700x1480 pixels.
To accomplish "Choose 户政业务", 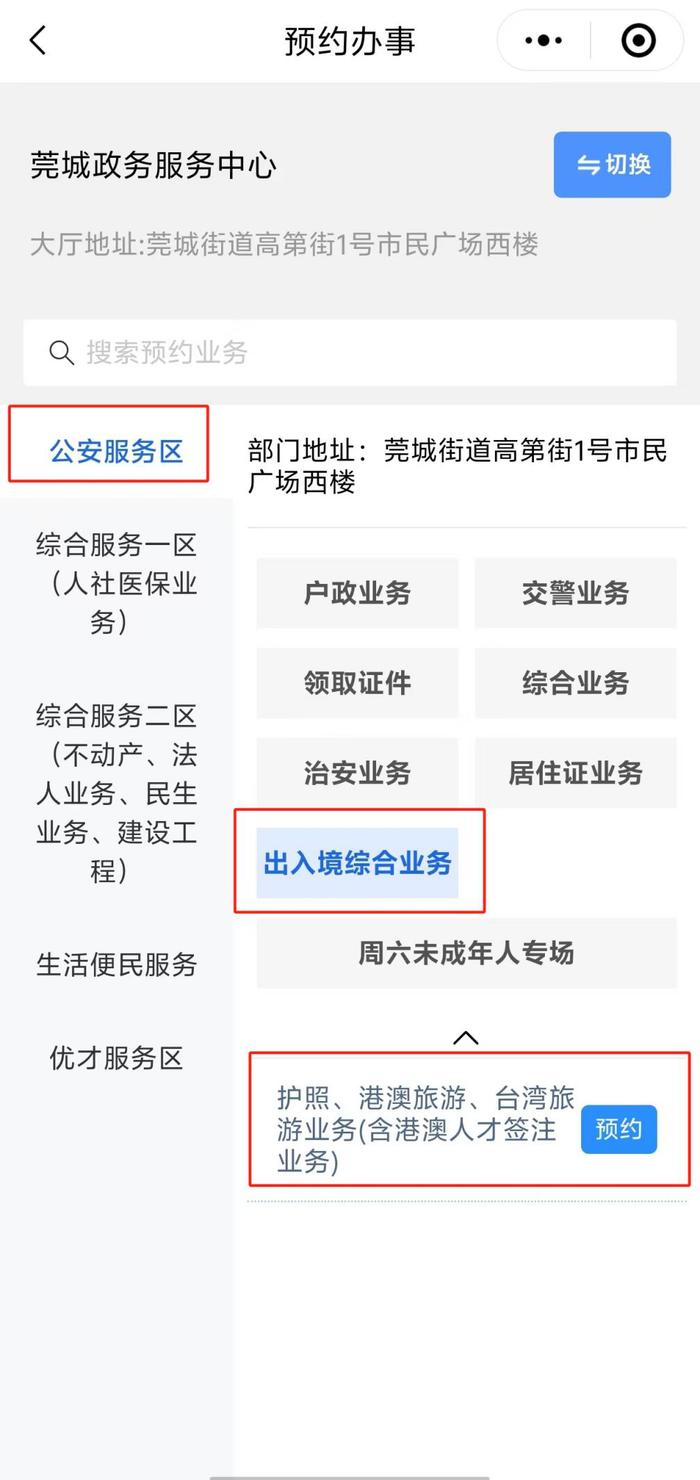I will [357, 593].
